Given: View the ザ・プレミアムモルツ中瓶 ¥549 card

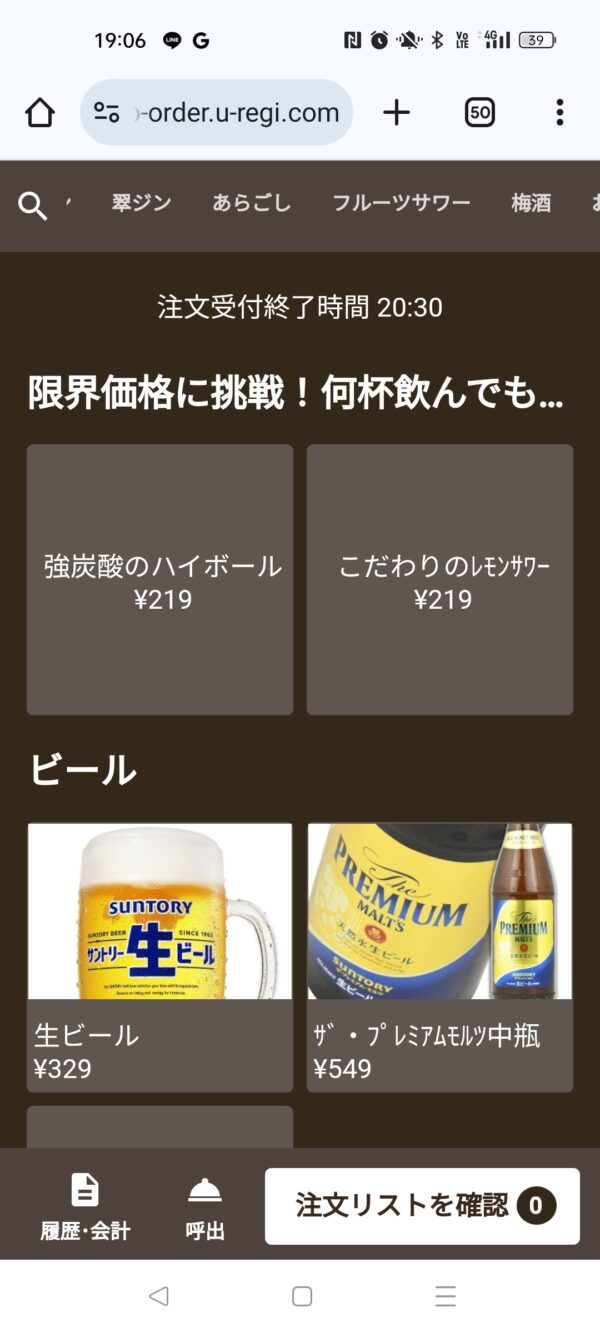Looking at the screenshot, I should point(440,956).
